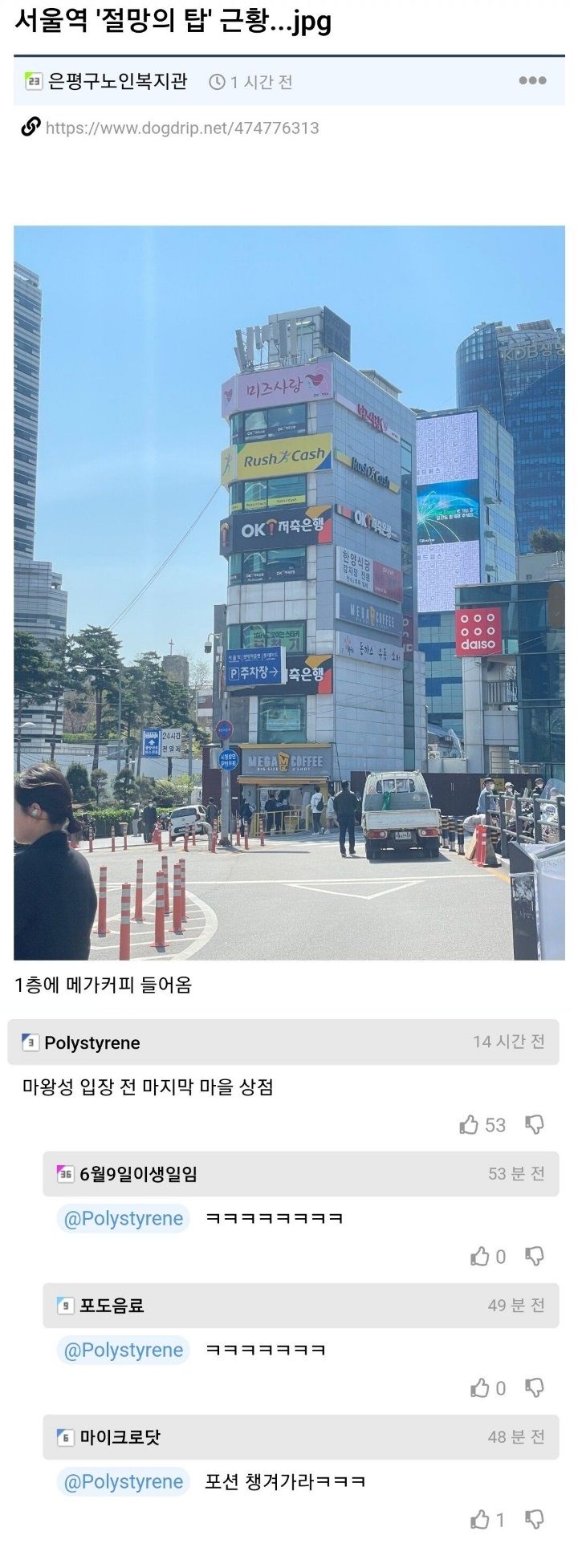The height and width of the screenshot is (1568, 578).
Task: Dislike the reply by 6월9일이생일임
Action: [x=535, y=1257]
